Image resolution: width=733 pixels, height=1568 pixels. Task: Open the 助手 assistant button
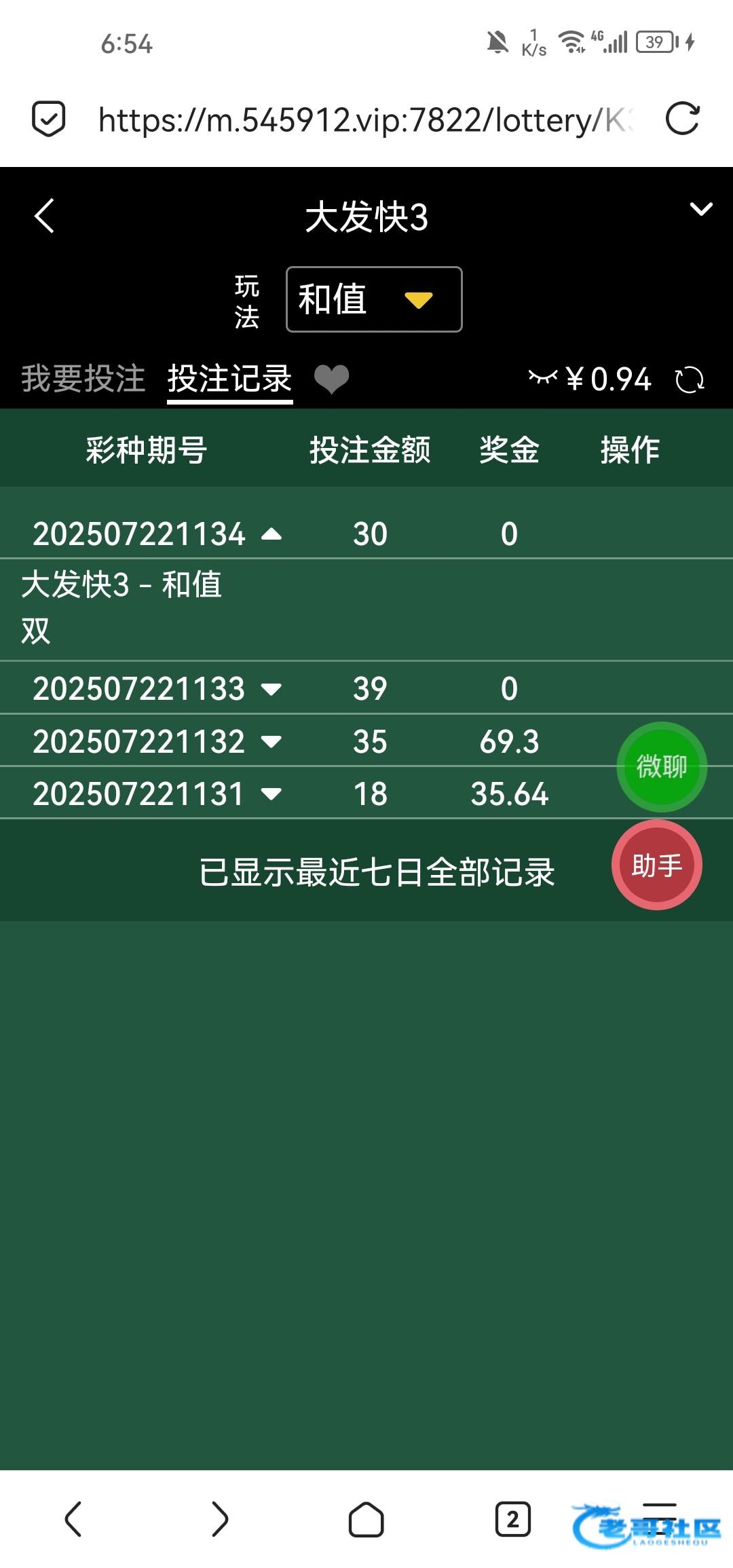click(656, 865)
